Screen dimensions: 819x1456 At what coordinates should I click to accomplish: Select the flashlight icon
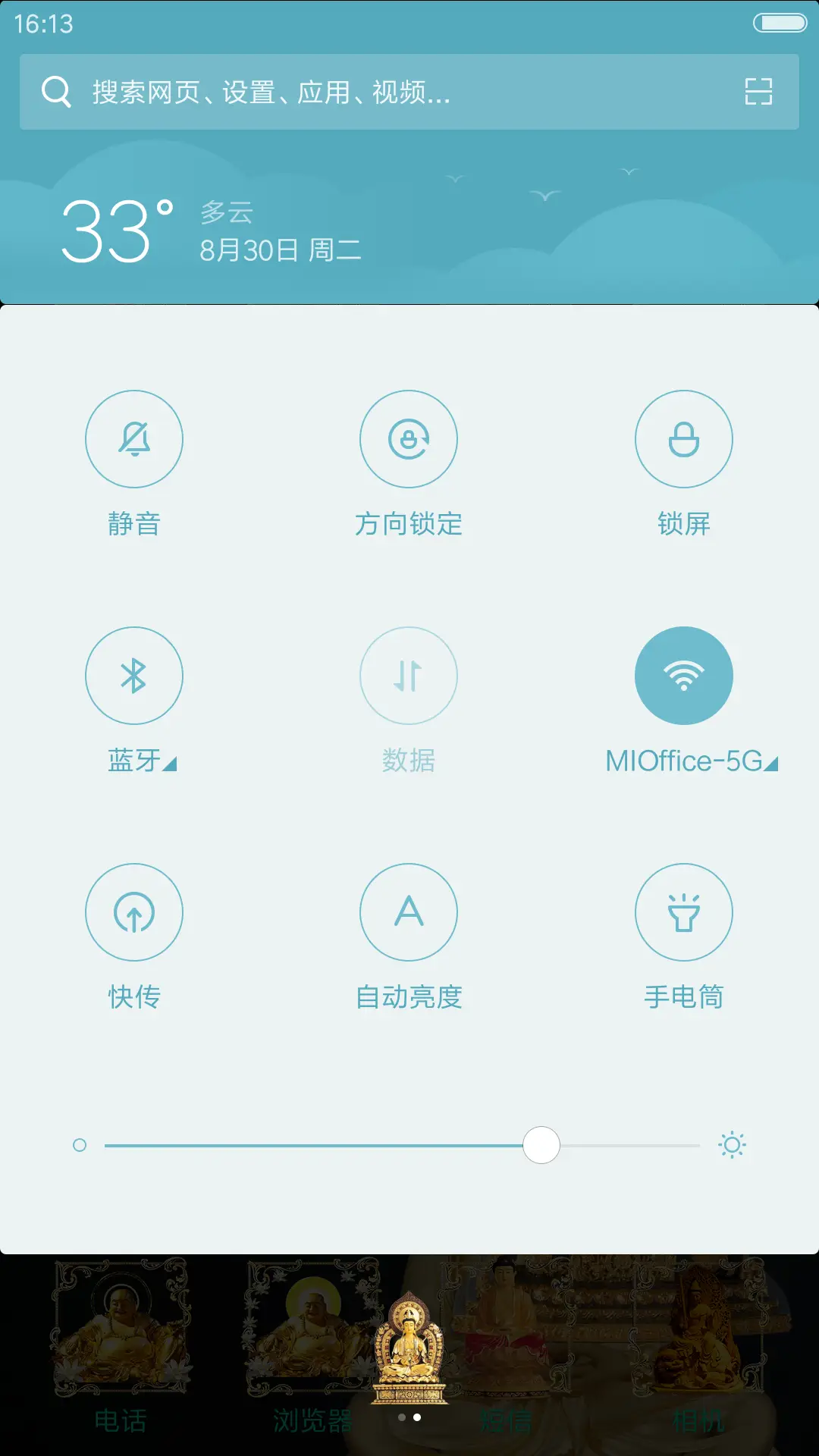683,912
